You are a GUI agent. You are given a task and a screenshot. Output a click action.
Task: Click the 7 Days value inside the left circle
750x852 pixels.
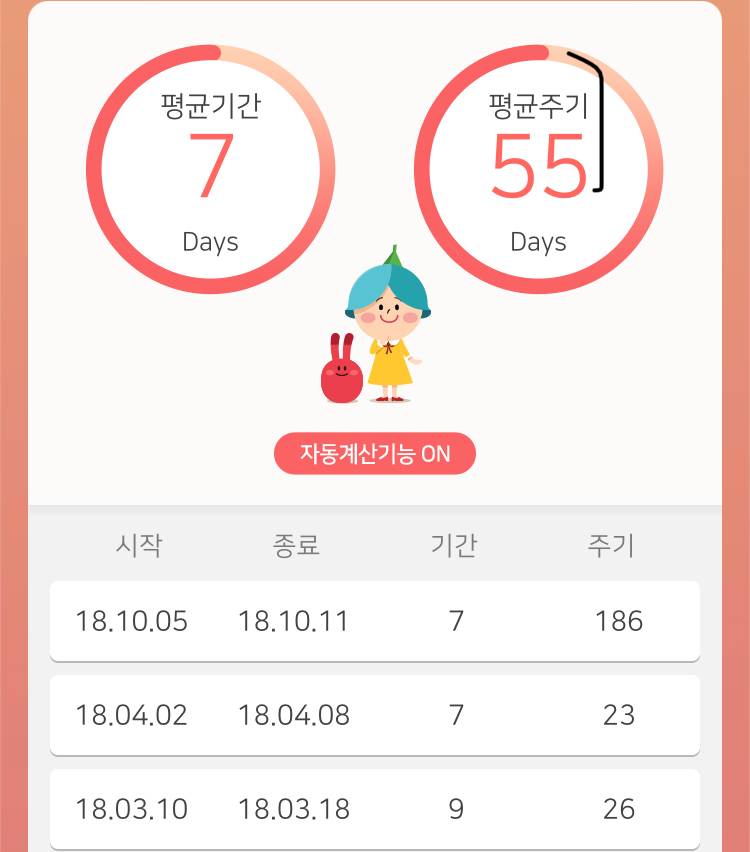pyautogui.click(x=209, y=165)
